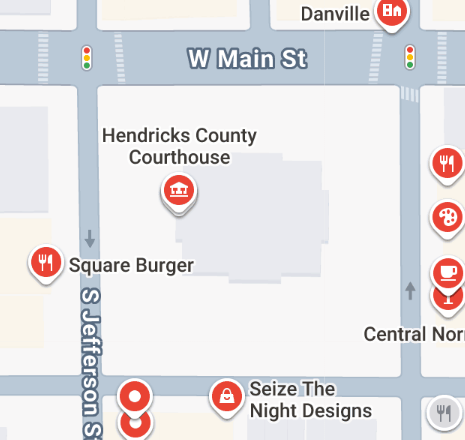Select the art palette pin
The image size is (465, 440).
pyautogui.click(x=447, y=219)
